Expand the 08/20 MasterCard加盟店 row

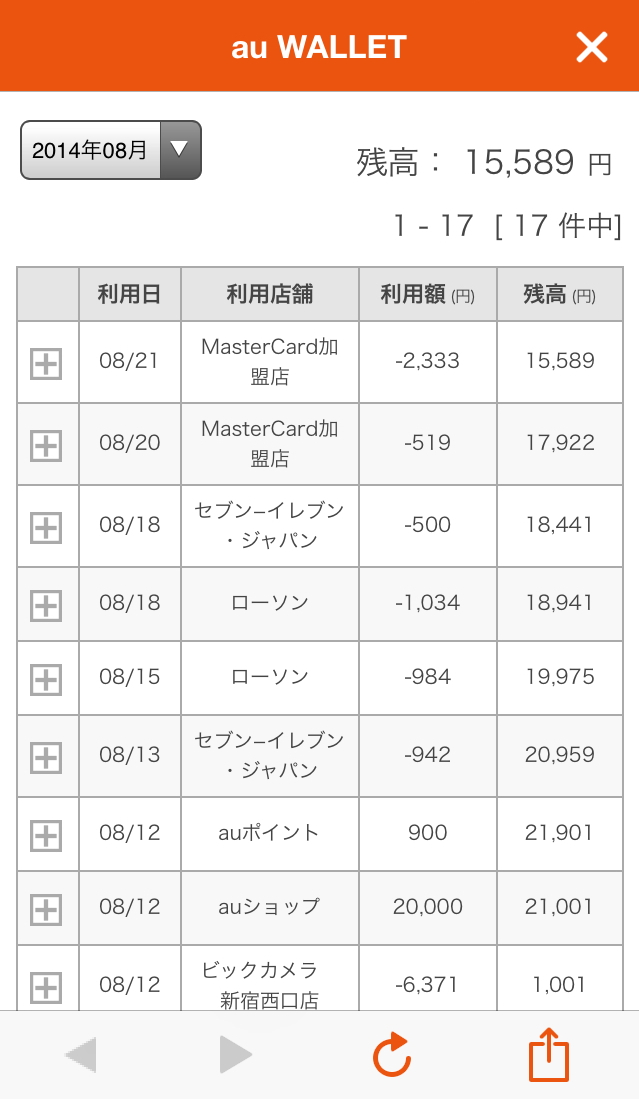pos(46,446)
